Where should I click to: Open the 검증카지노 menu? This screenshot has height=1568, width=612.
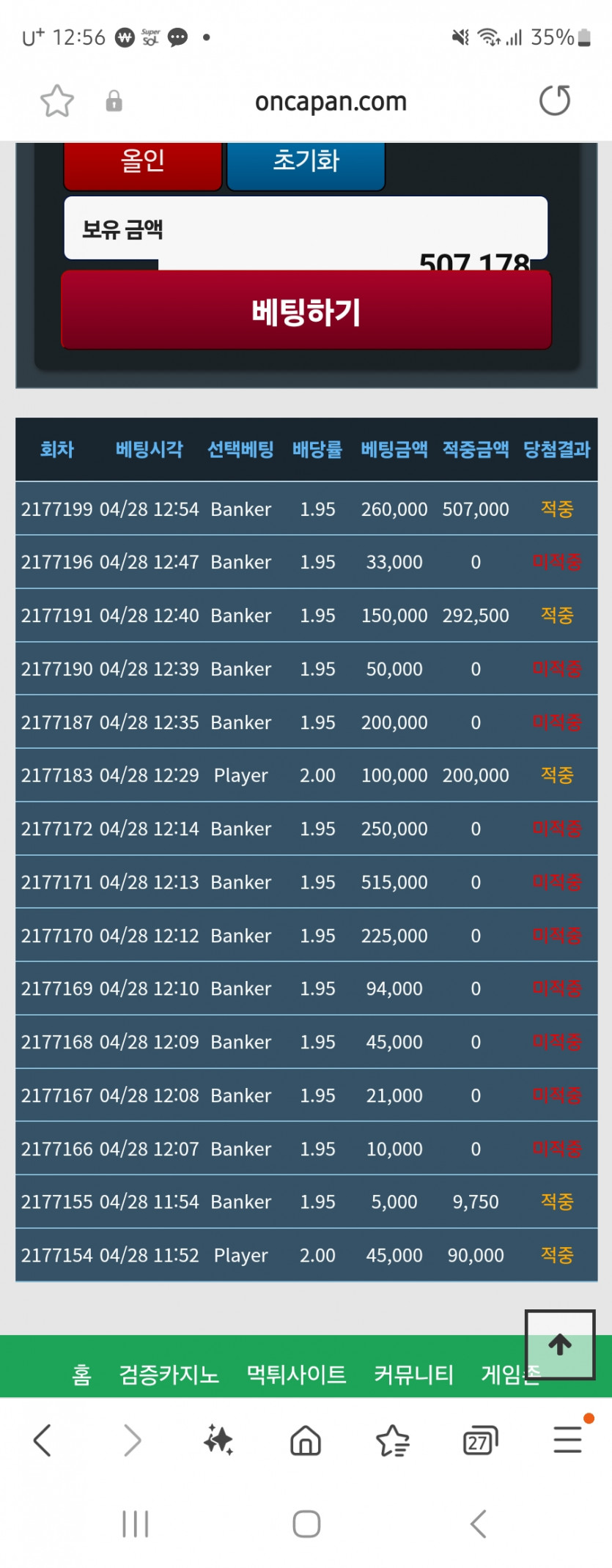[x=169, y=1375]
